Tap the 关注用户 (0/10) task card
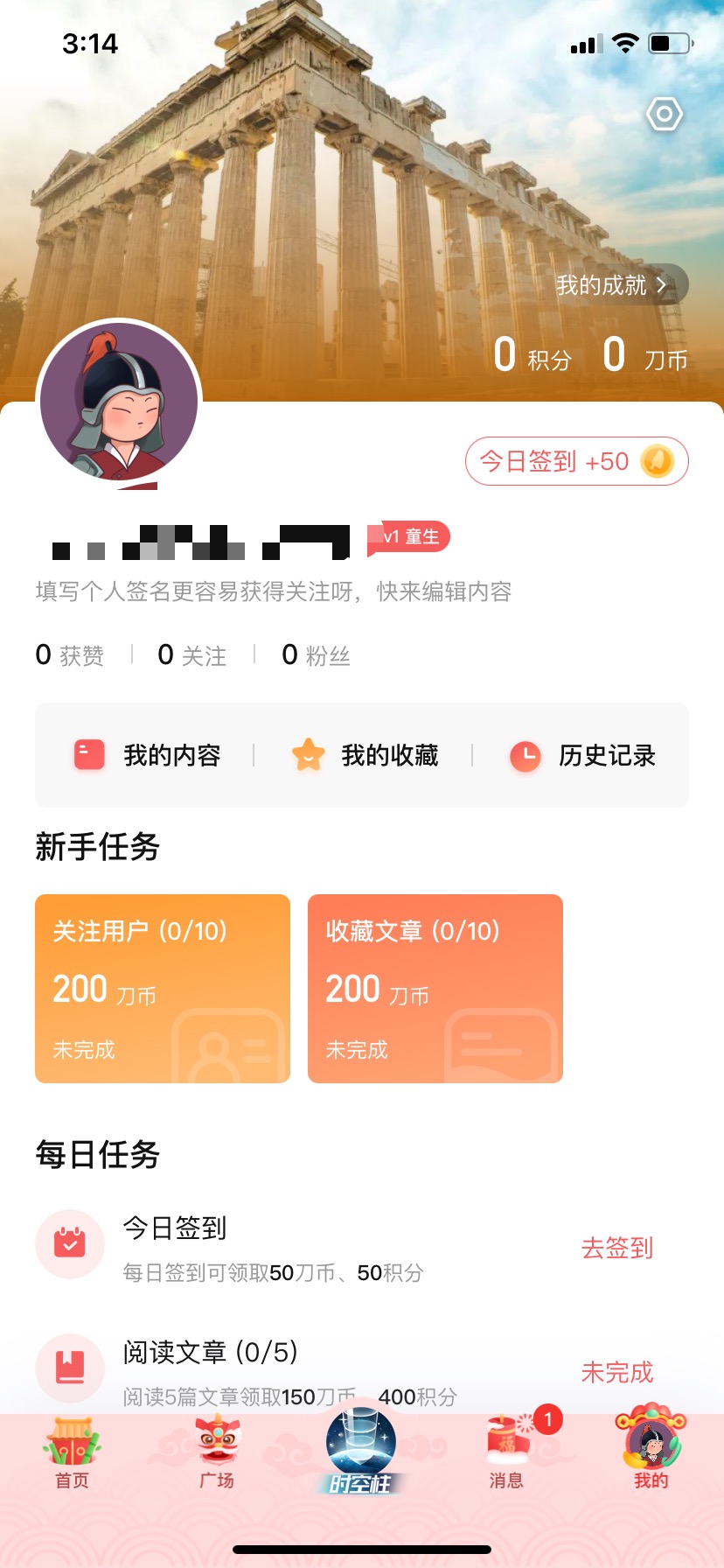Viewport: 724px width, 1568px height. 162,990
